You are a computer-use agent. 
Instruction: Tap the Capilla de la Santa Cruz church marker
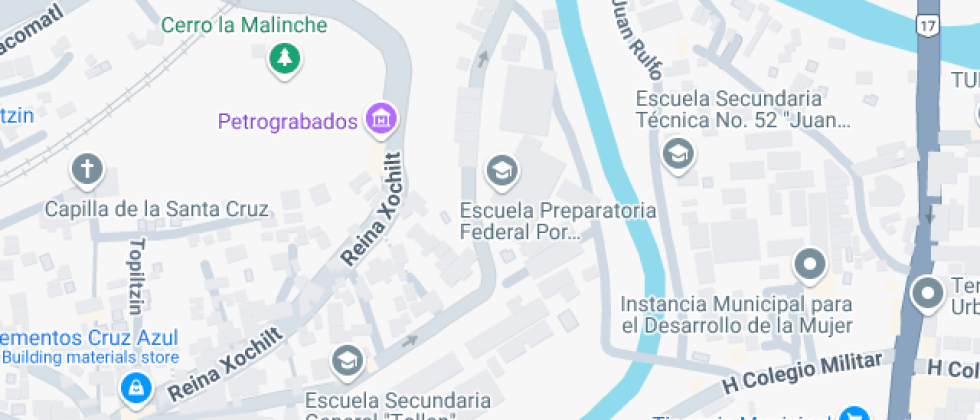tap(88, 169)
